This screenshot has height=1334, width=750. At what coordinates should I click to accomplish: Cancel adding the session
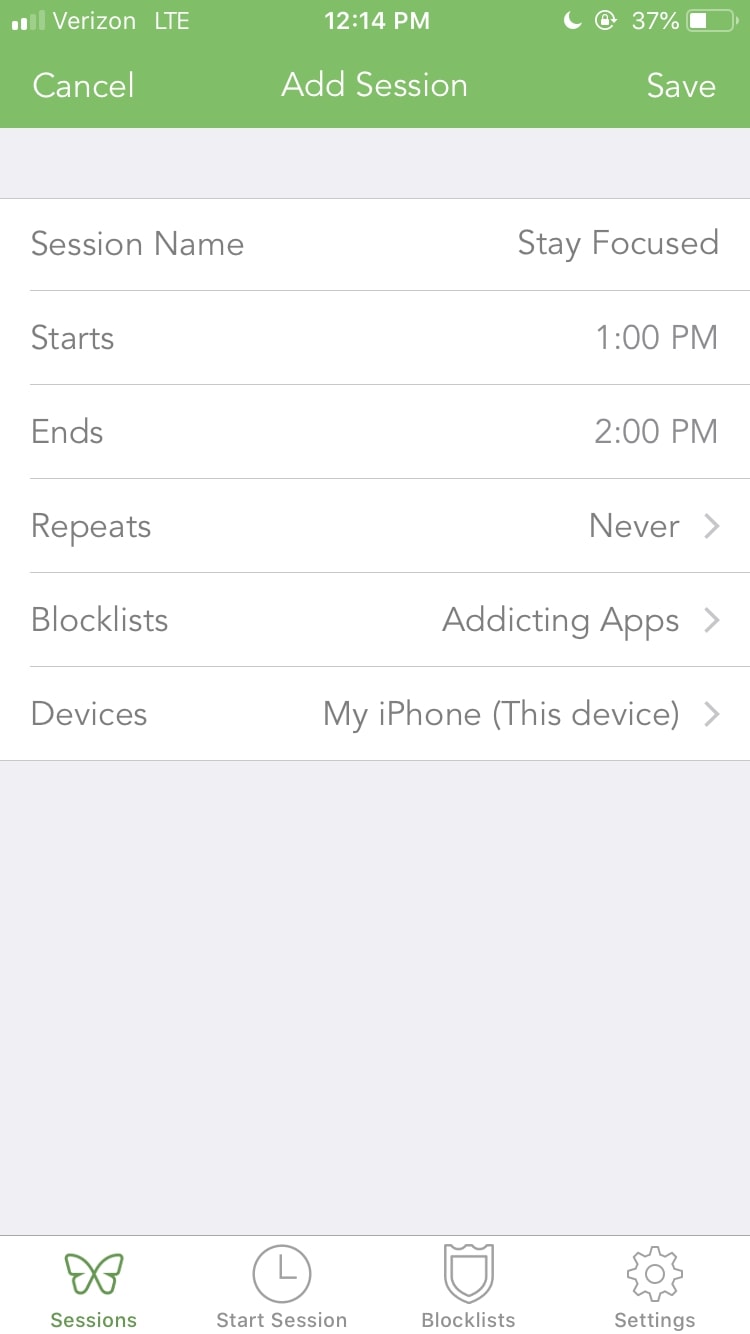click(83, 86)
